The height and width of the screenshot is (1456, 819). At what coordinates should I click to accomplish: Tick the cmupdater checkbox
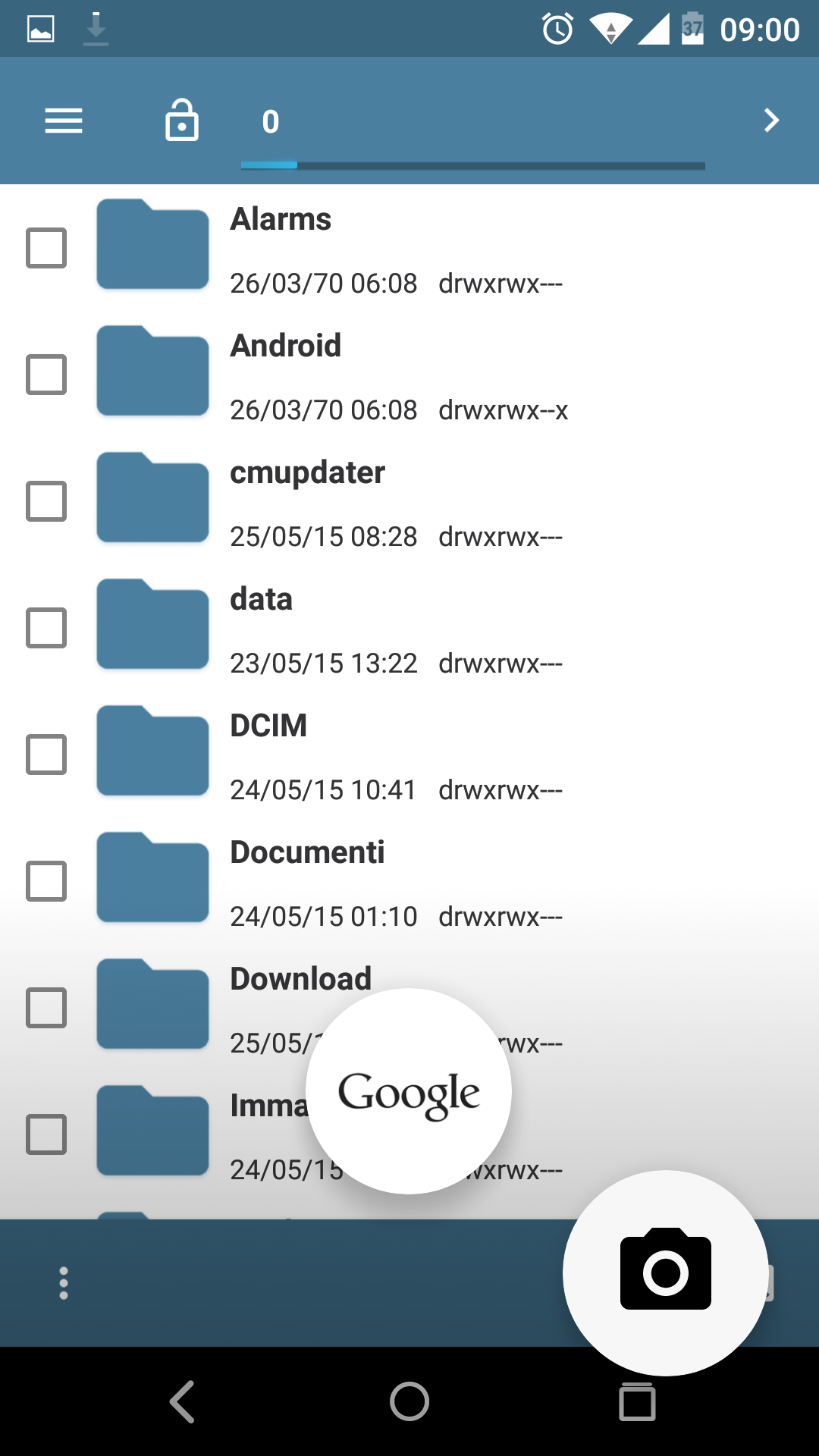click(46, 501)
